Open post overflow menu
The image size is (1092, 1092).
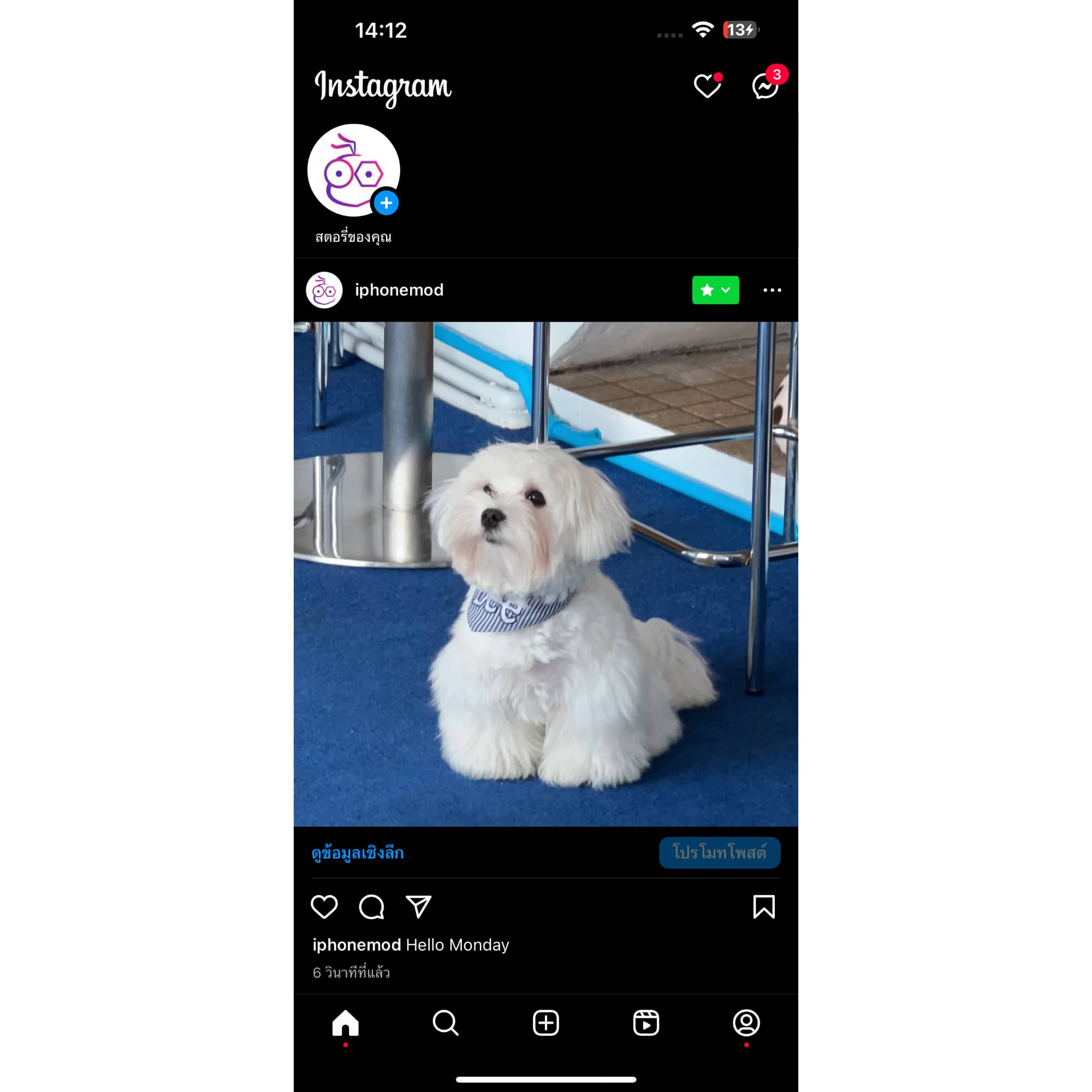coord(772,290)
